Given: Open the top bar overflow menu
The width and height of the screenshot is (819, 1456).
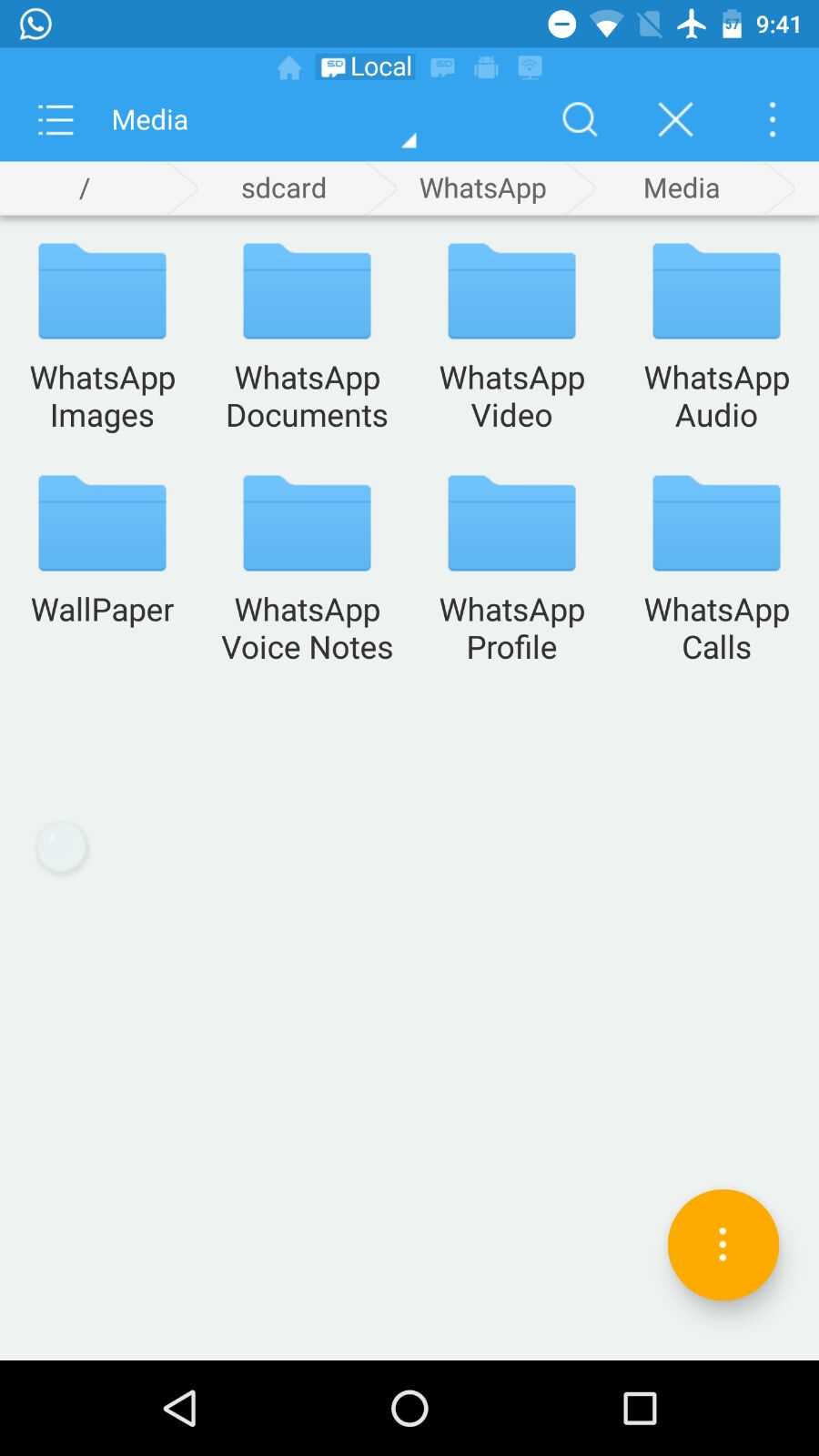Looking at the screenshot, I should (773, 119).
